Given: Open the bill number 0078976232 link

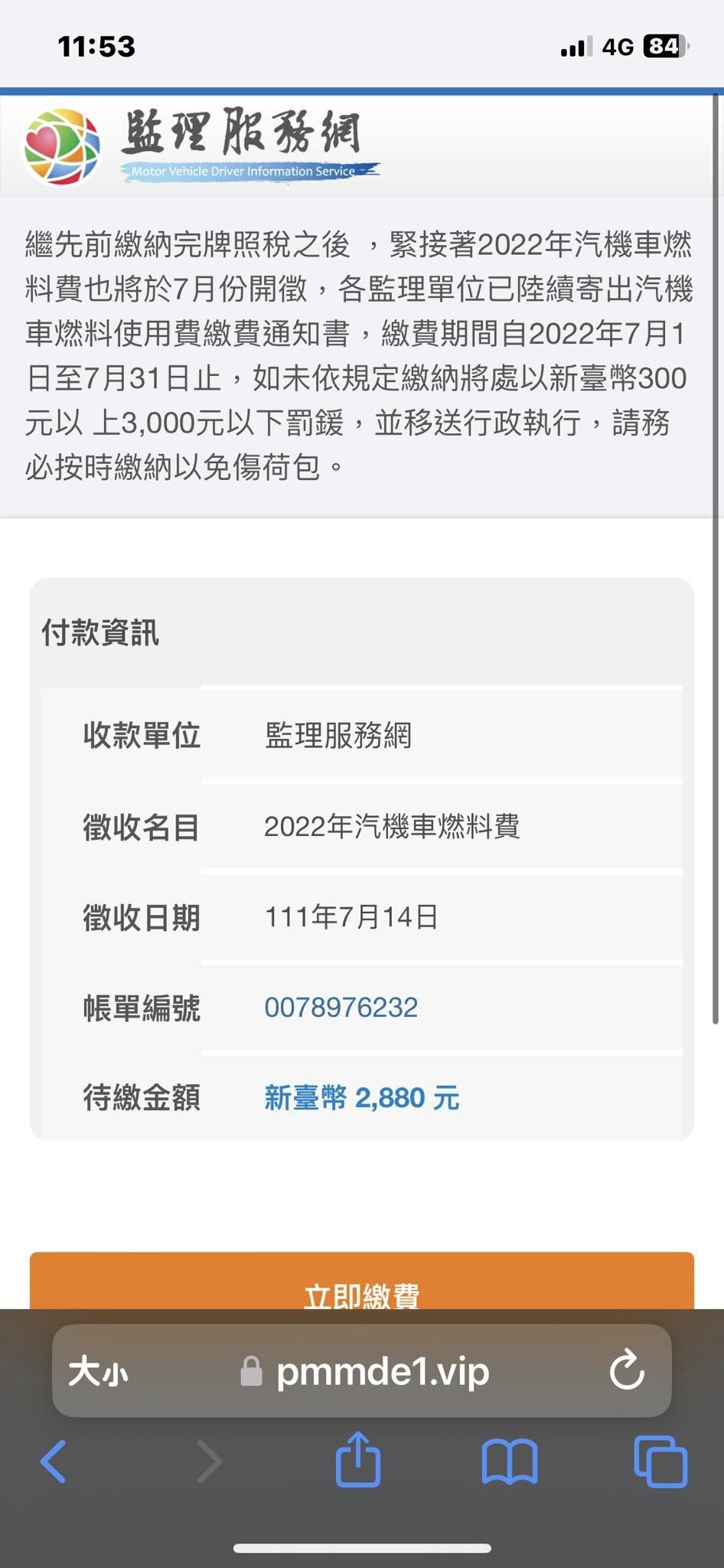Looking at the screenshot, I should click(341, 1008).
